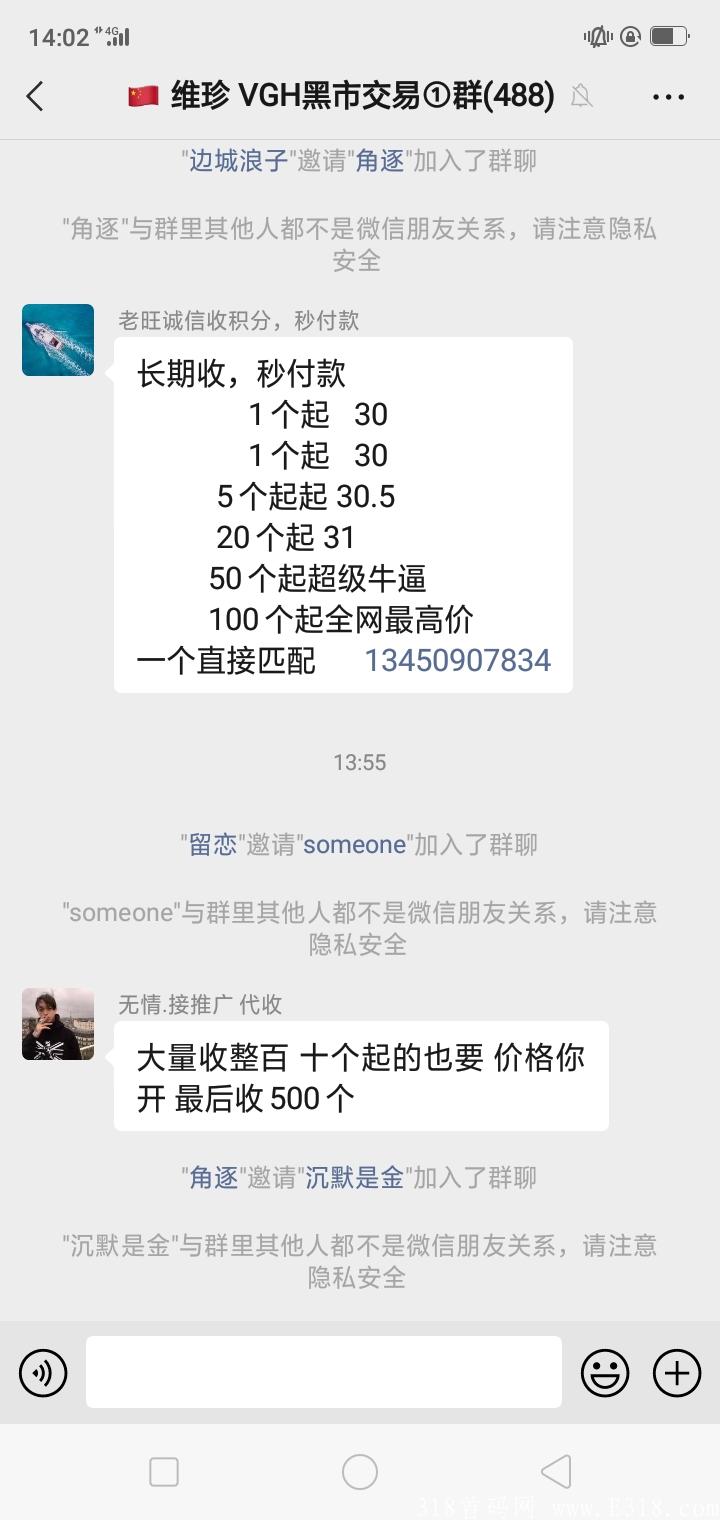This screenshot has width=720, height=1520.
Task: Tap the recent apps square button
Action: click(x=163, y=1471)
